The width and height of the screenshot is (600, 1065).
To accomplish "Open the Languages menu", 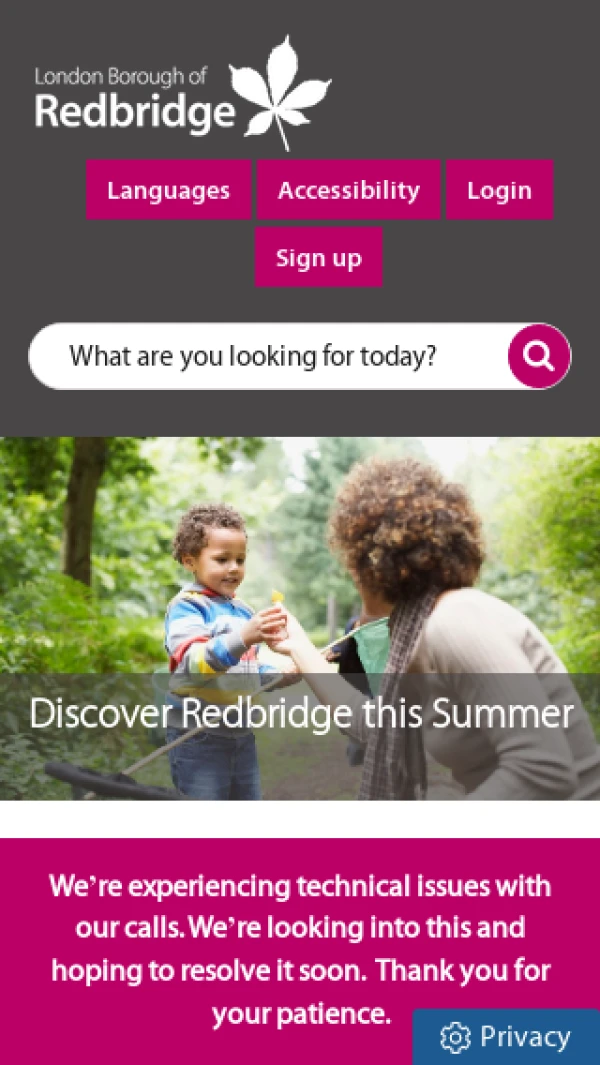I will (x=168, y=190).
